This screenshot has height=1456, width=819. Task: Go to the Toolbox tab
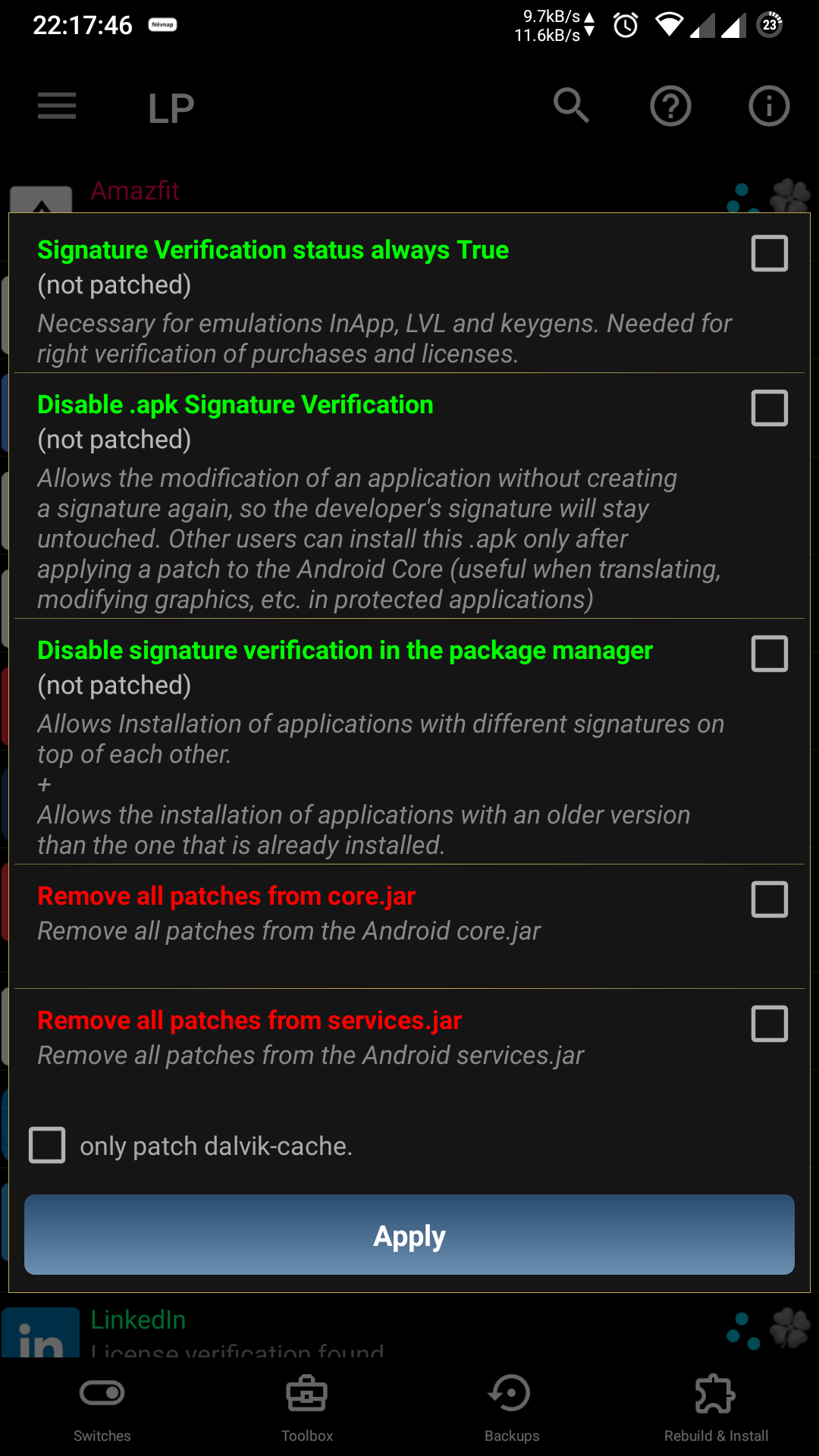coord(307,1407)
